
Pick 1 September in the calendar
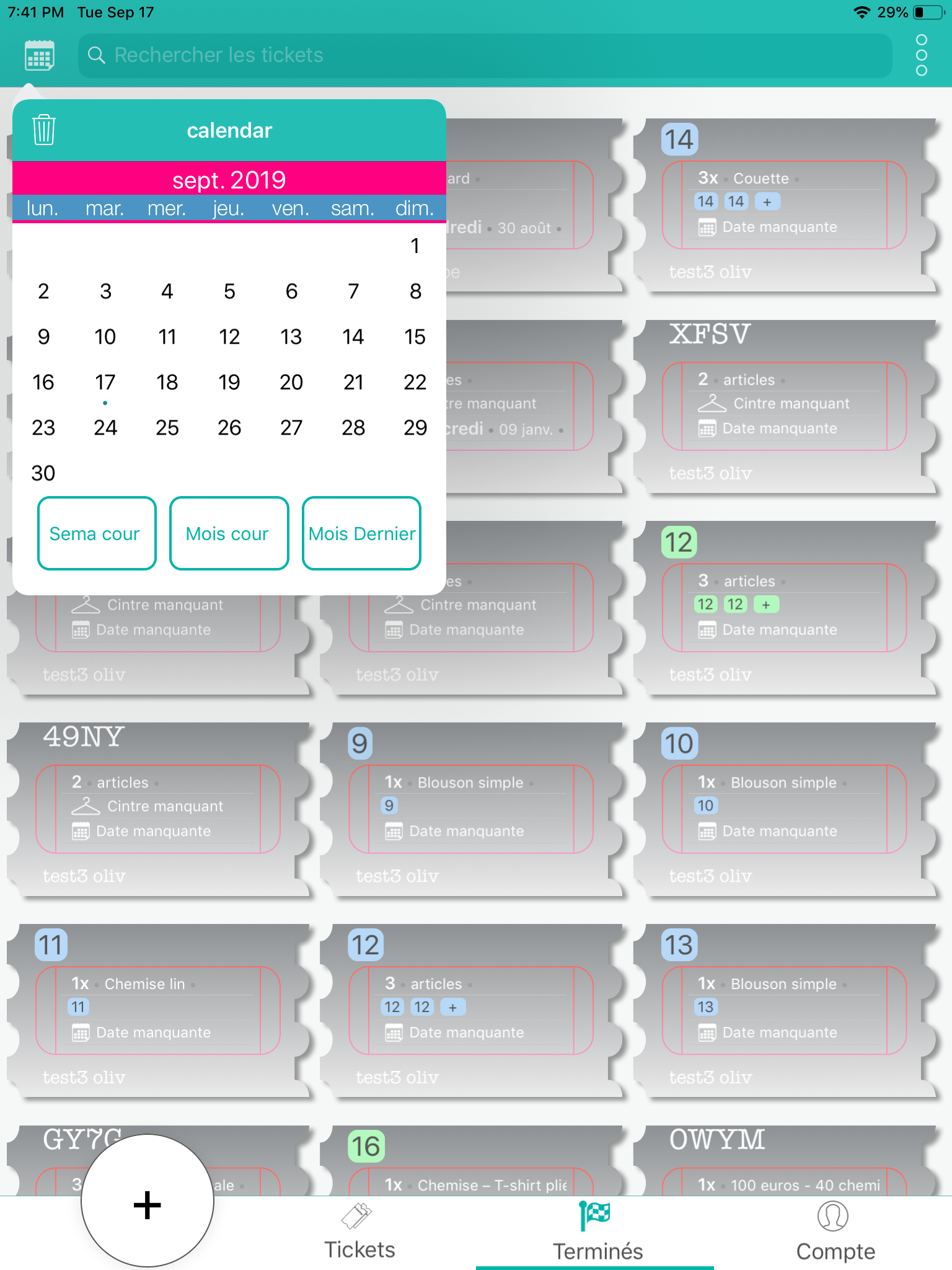pos(415,246)
